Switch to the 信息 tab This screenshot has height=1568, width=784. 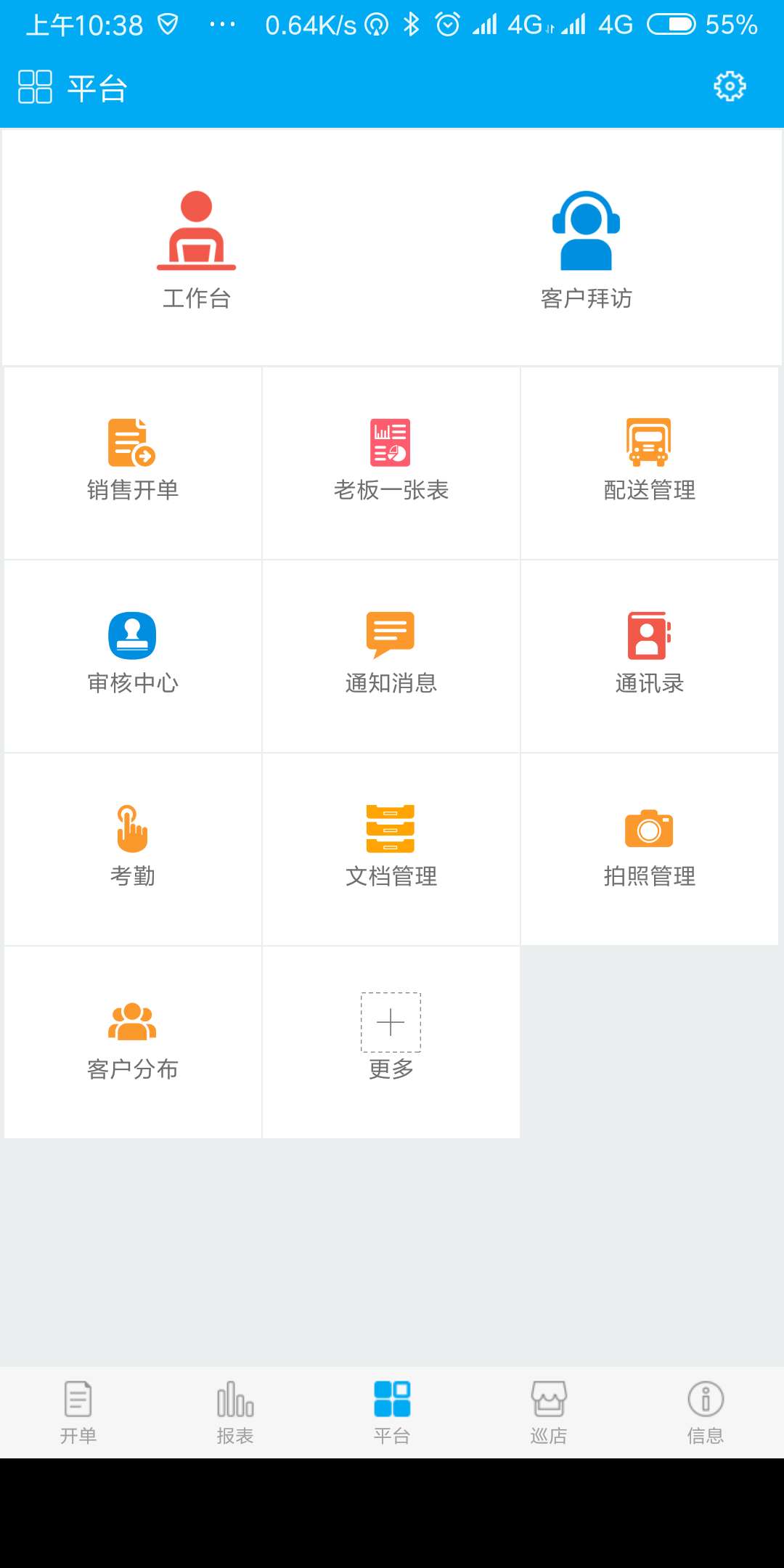[x=706, y=1413]
